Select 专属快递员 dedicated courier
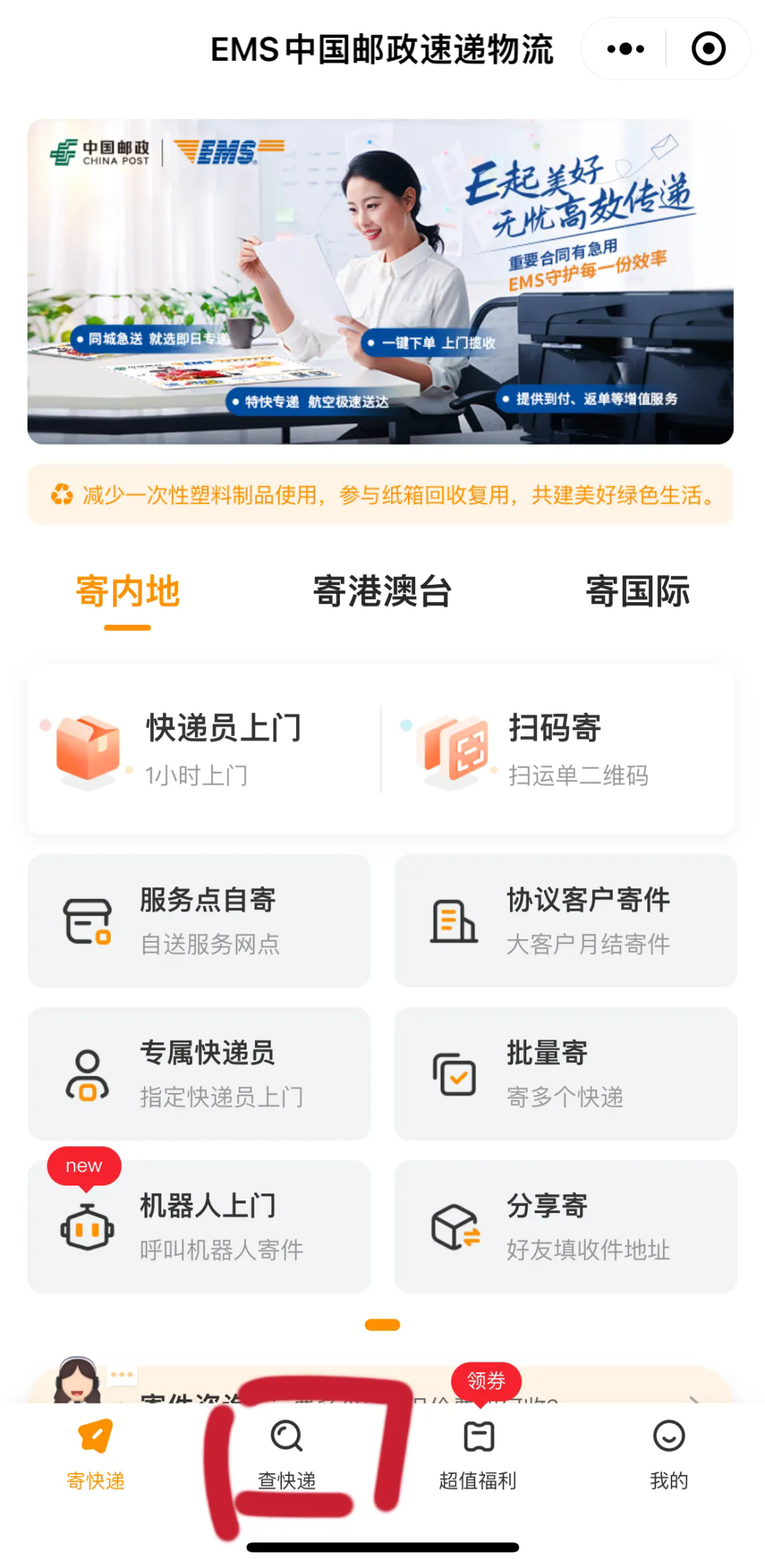Screen dimensions: 765x1568 tap(199, 1074)
